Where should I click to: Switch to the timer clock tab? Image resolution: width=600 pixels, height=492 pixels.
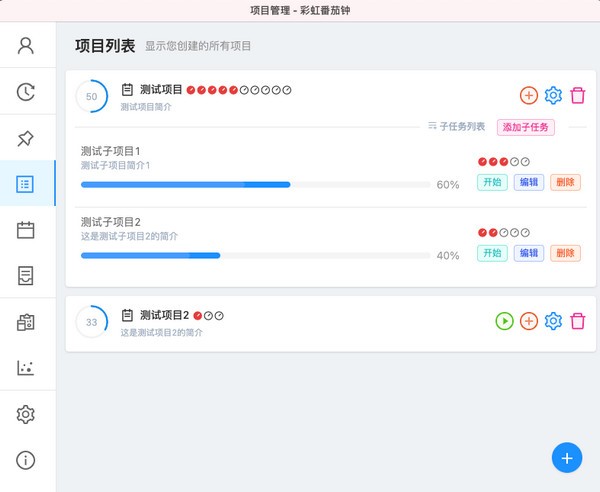(x=26, y=92)
